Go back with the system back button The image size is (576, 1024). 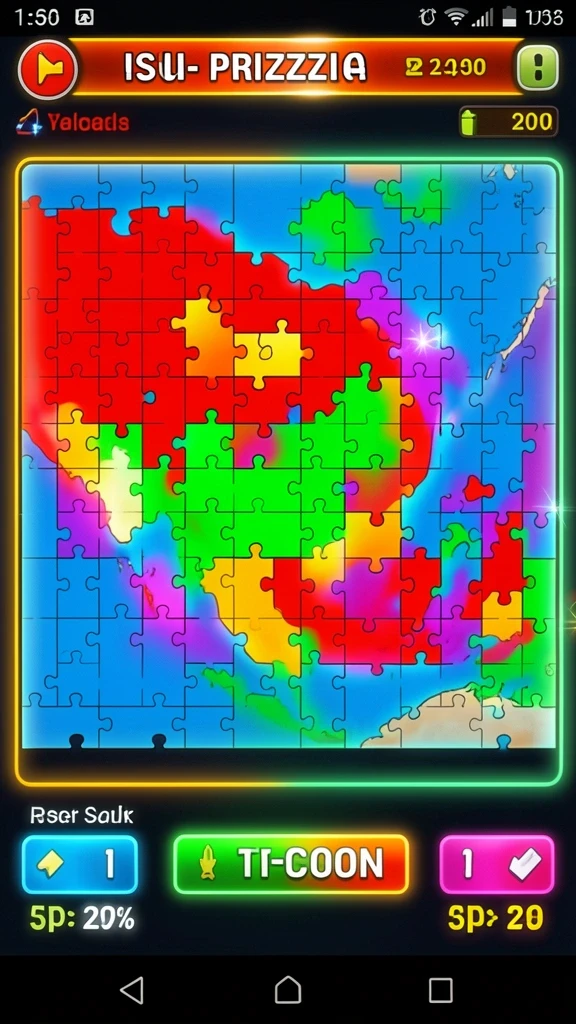(133, 990)
